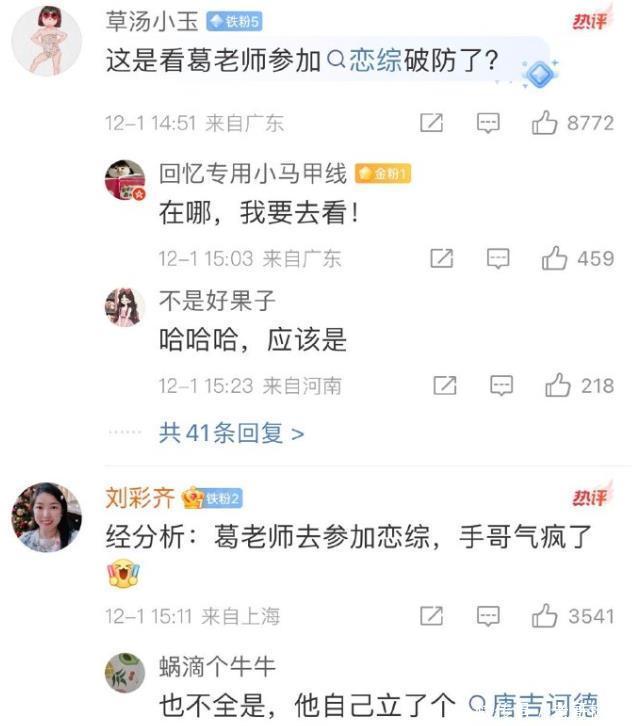Reply to 刘彩齐's comment
This screenshot has width=632, height=726.
pos(488,615)
